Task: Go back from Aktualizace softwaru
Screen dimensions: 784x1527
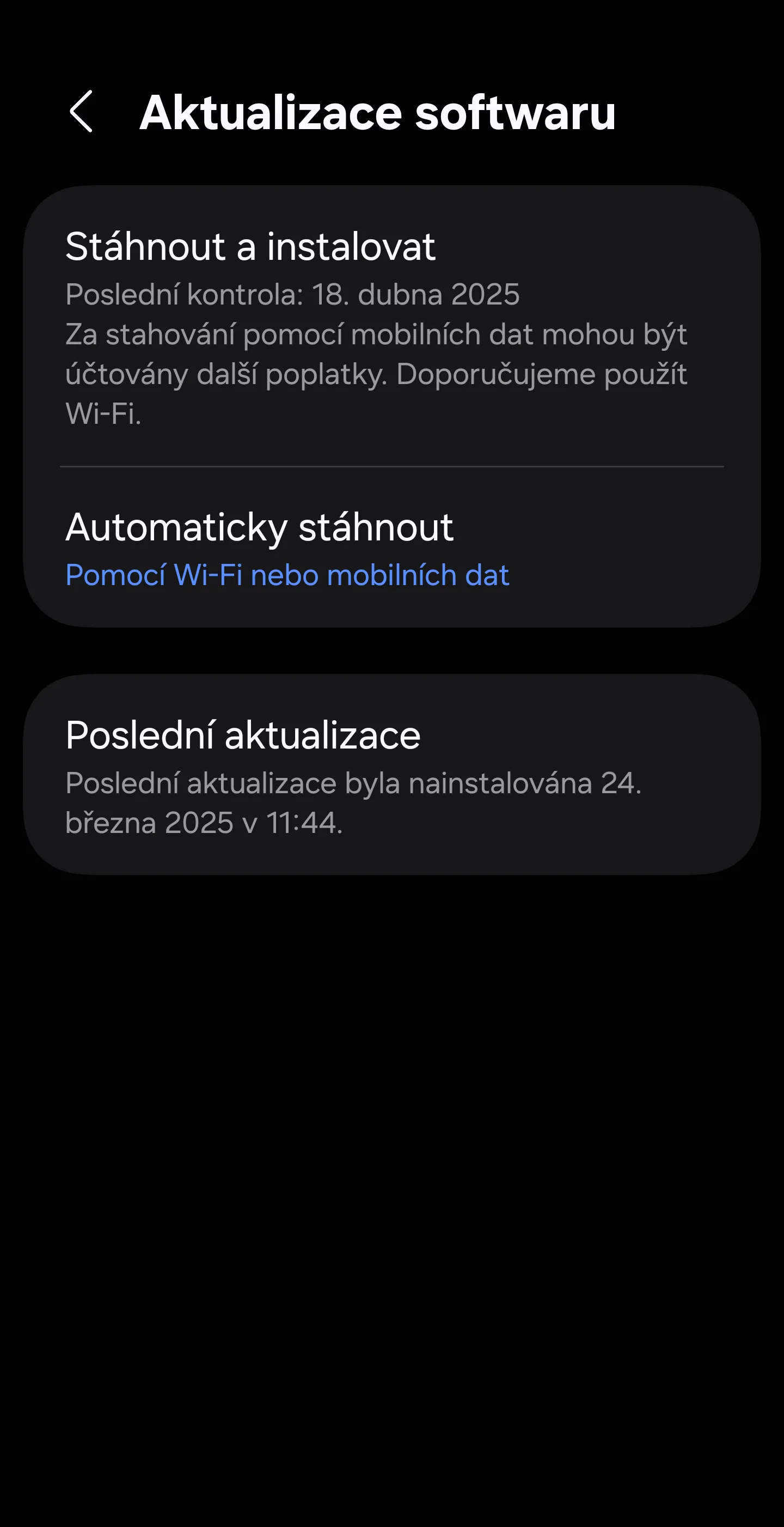Action: point(81,112)
